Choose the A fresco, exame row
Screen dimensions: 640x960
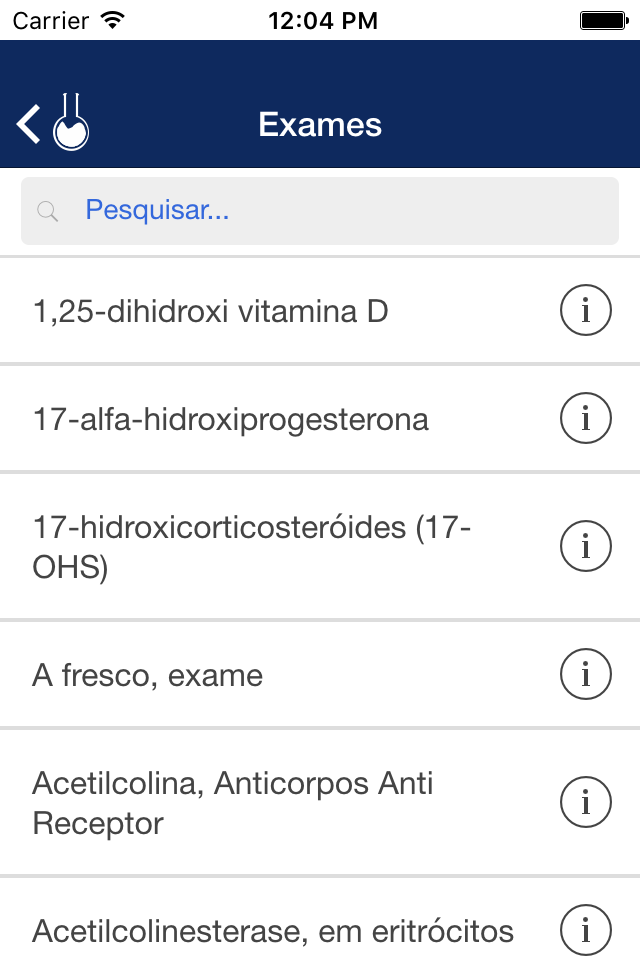point(148,675)
